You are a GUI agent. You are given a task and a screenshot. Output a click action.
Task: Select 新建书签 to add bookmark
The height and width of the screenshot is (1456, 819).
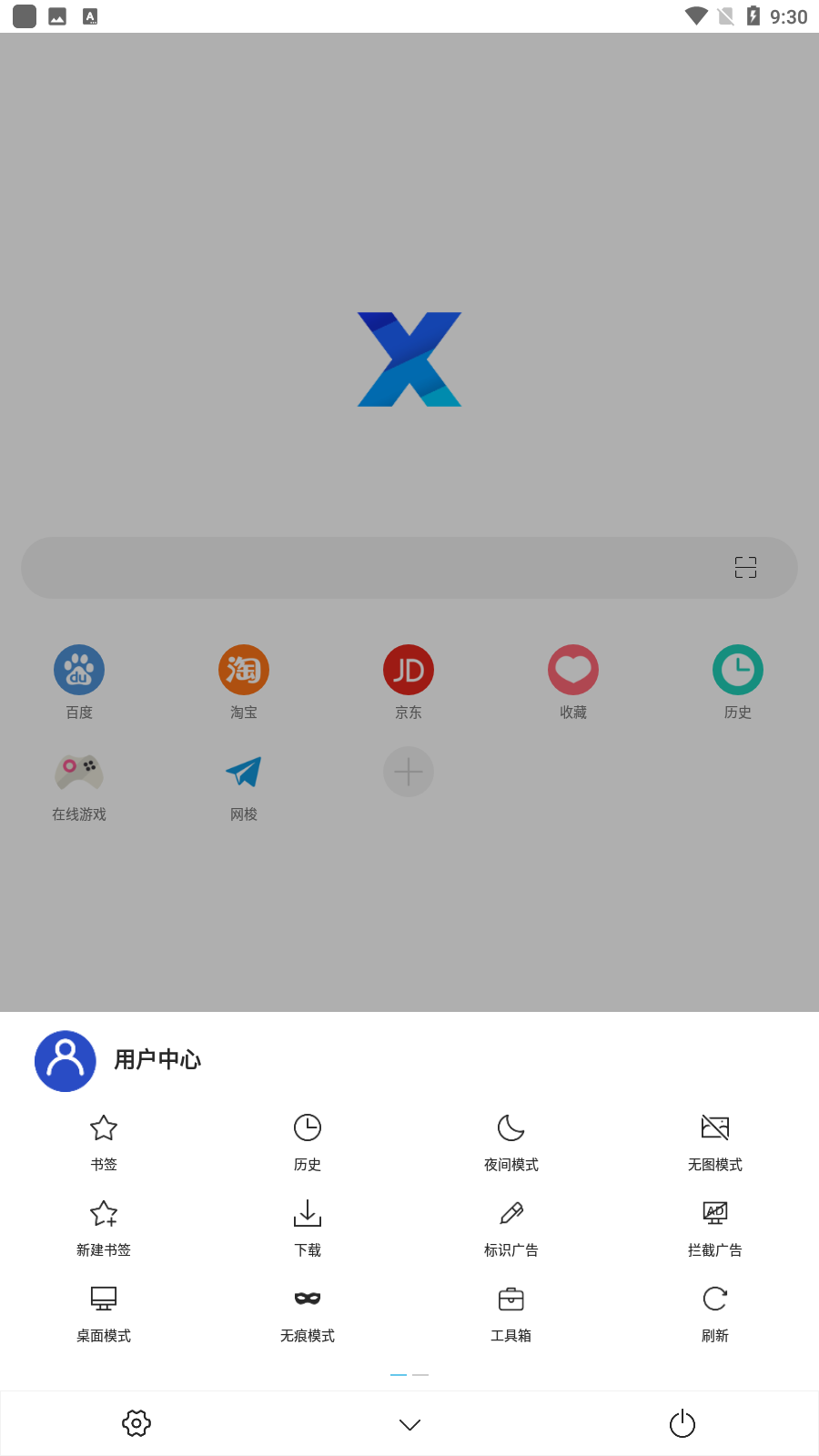pyautogui.click(x=104, y=1228)
